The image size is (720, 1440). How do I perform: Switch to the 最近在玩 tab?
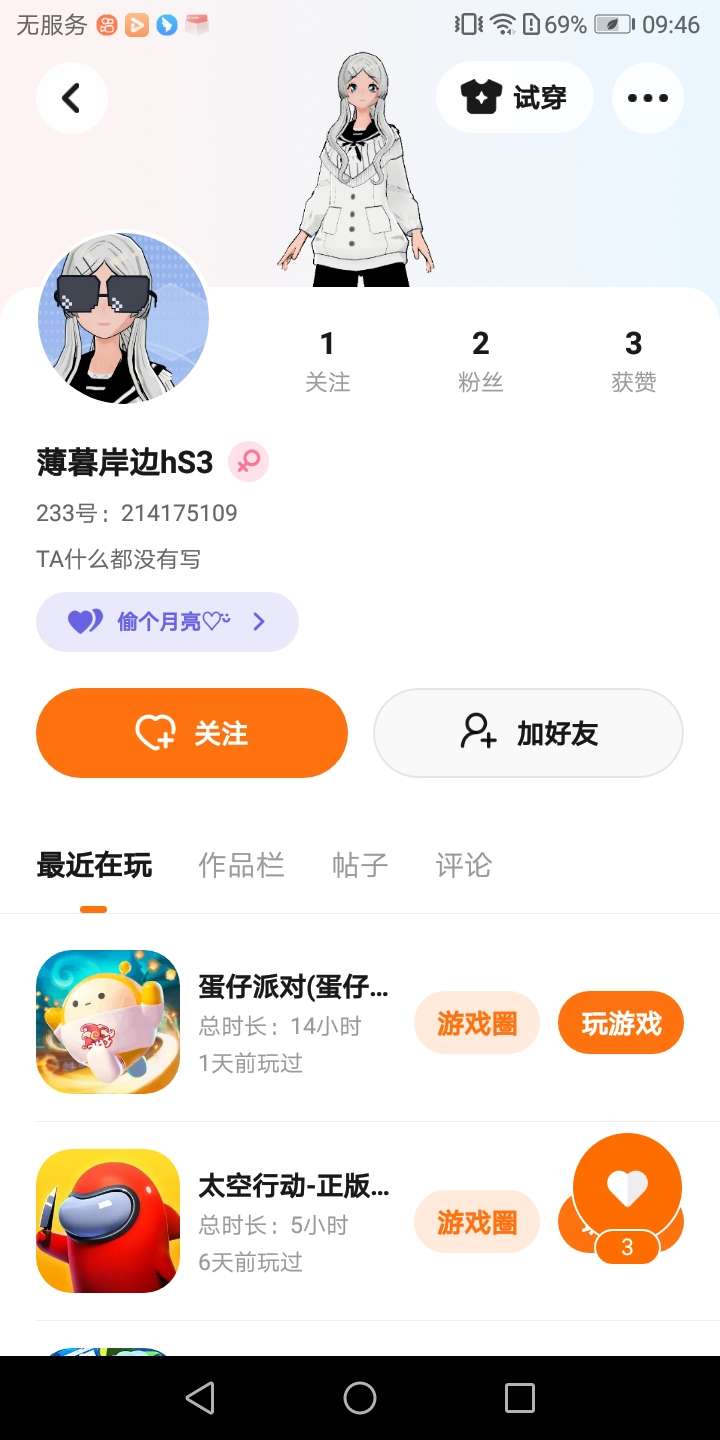click(94, 865)
